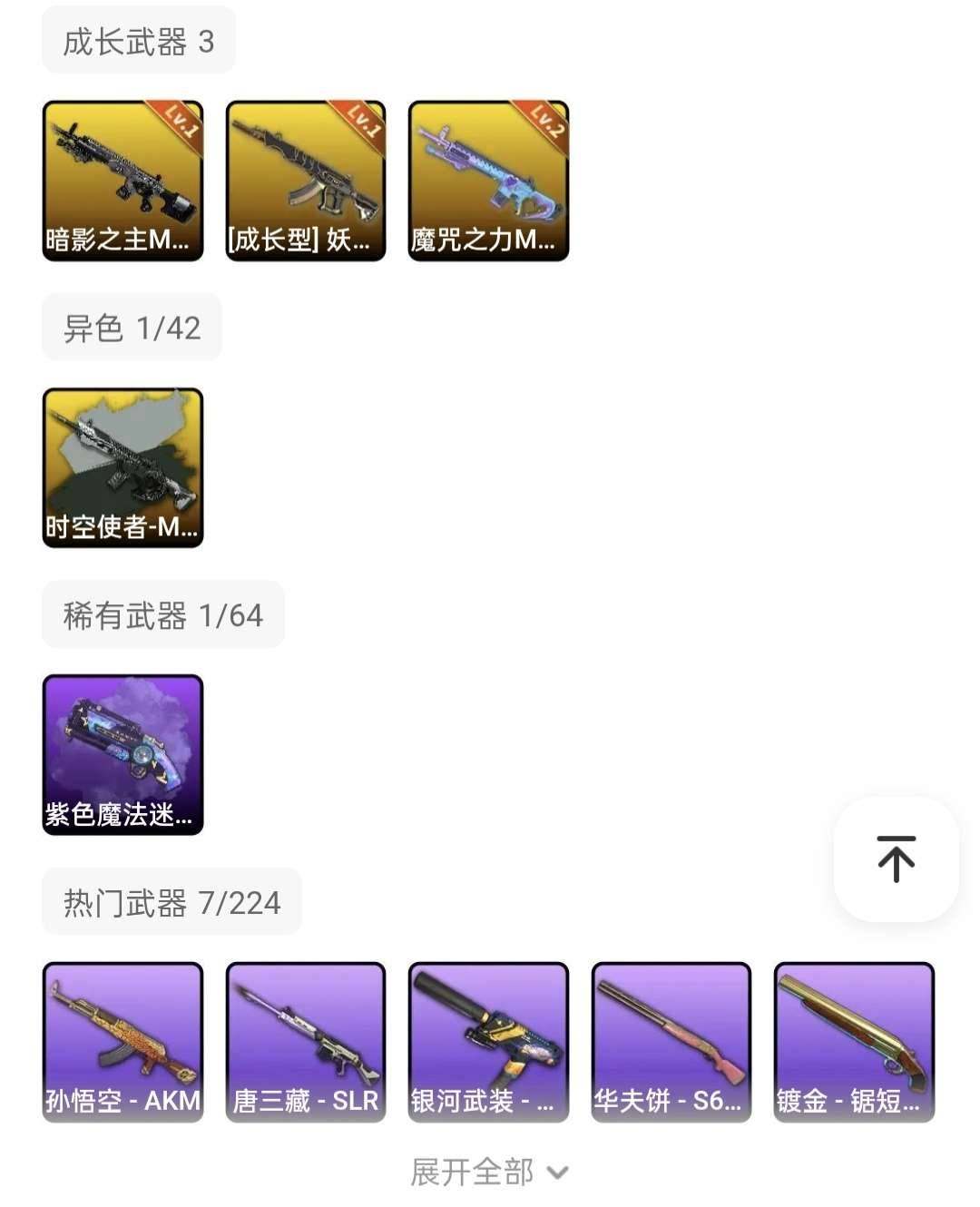Select the 时空使者-M weapon icon

(122, 467)
